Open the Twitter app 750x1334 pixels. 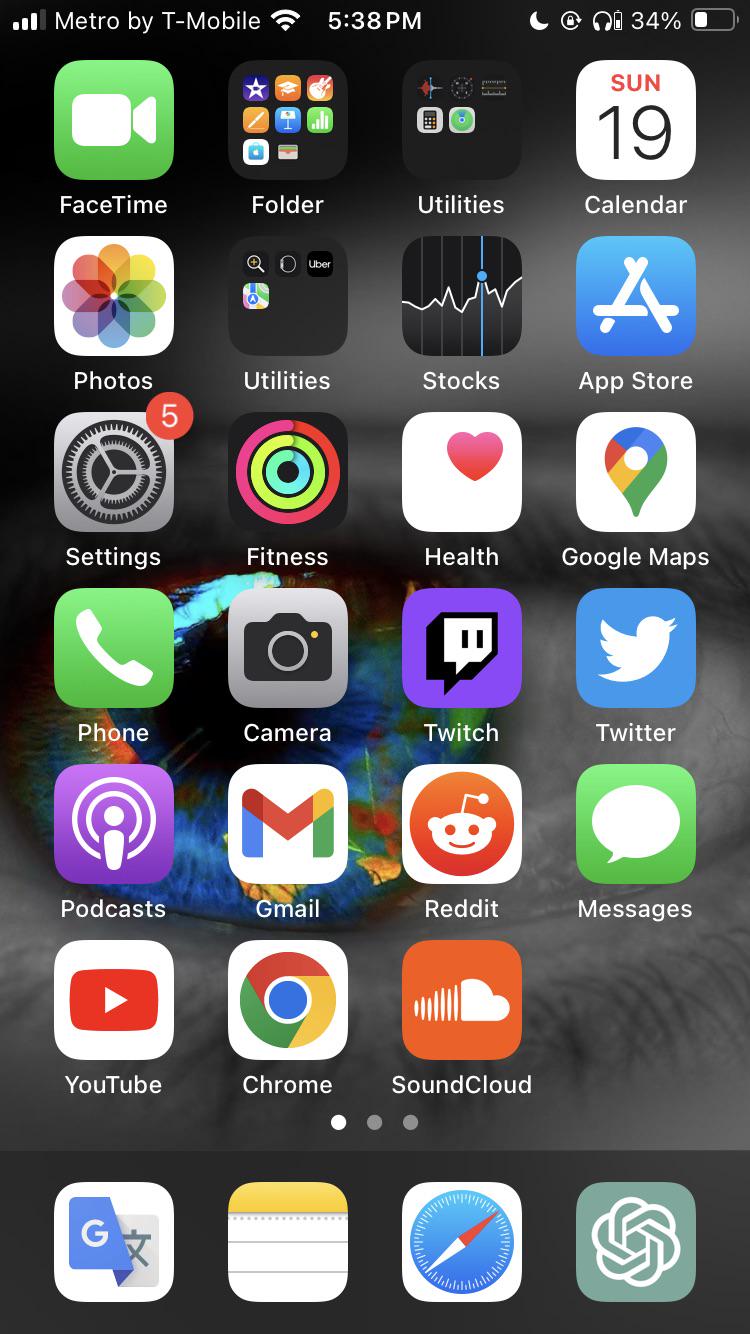635,648
